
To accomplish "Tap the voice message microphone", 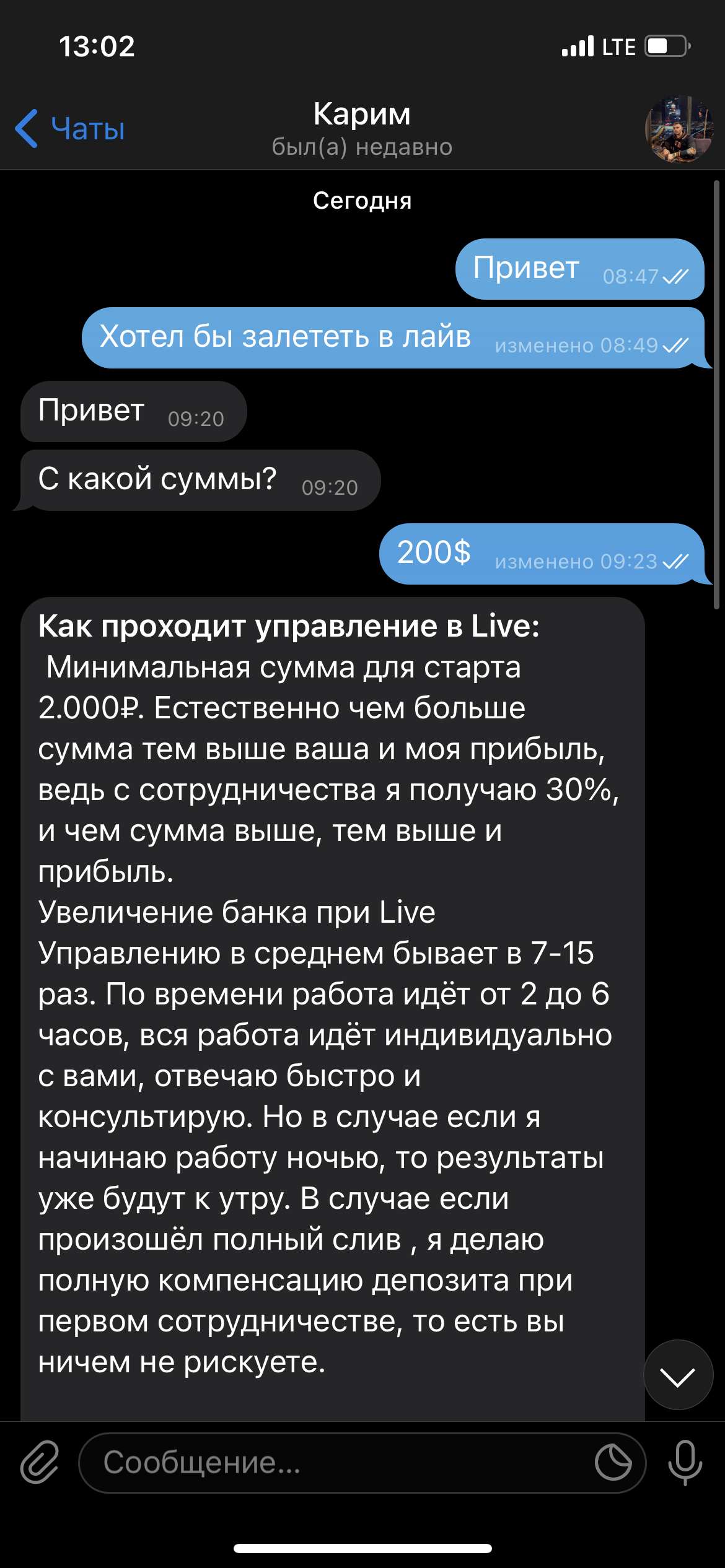I will pos(685,1462).
